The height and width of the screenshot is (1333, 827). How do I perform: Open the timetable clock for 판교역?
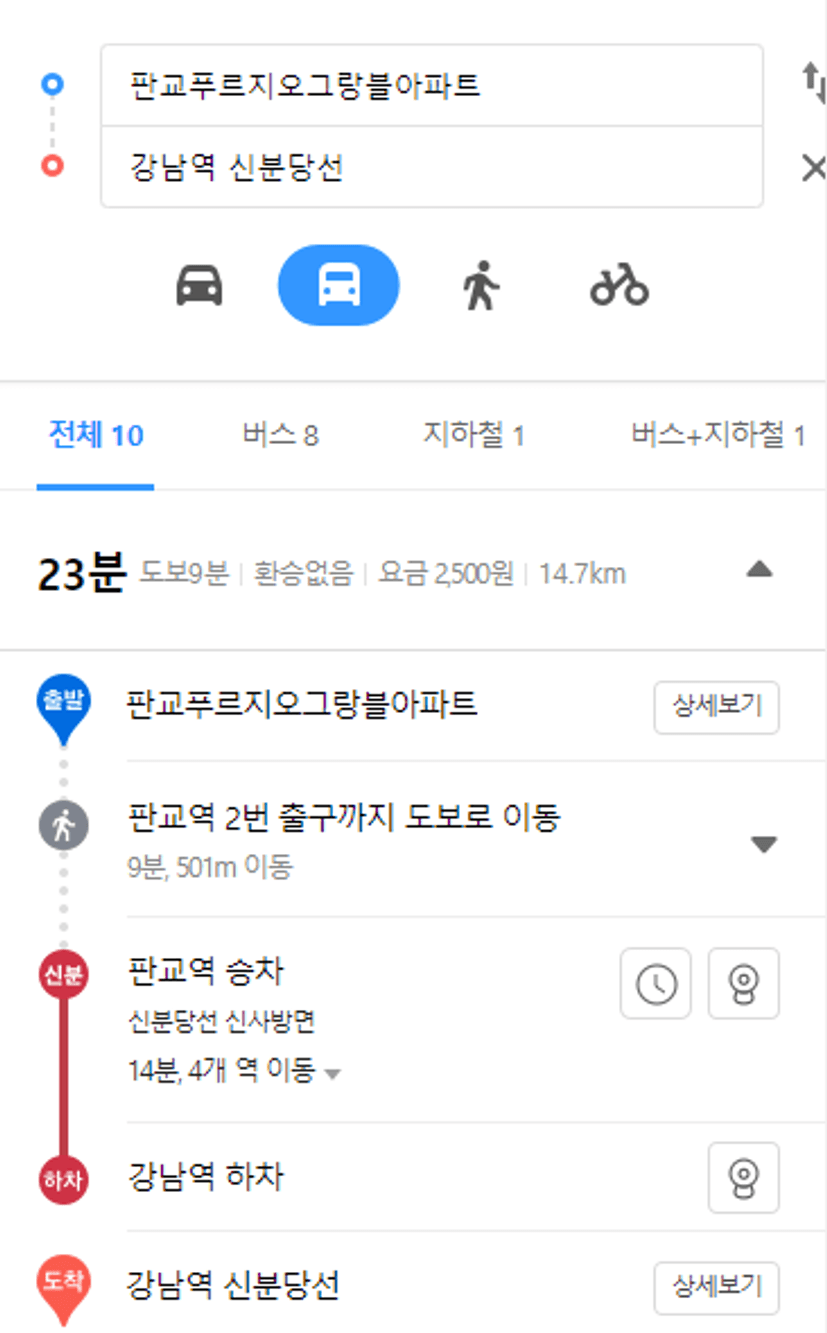click(x=656, y=984)
